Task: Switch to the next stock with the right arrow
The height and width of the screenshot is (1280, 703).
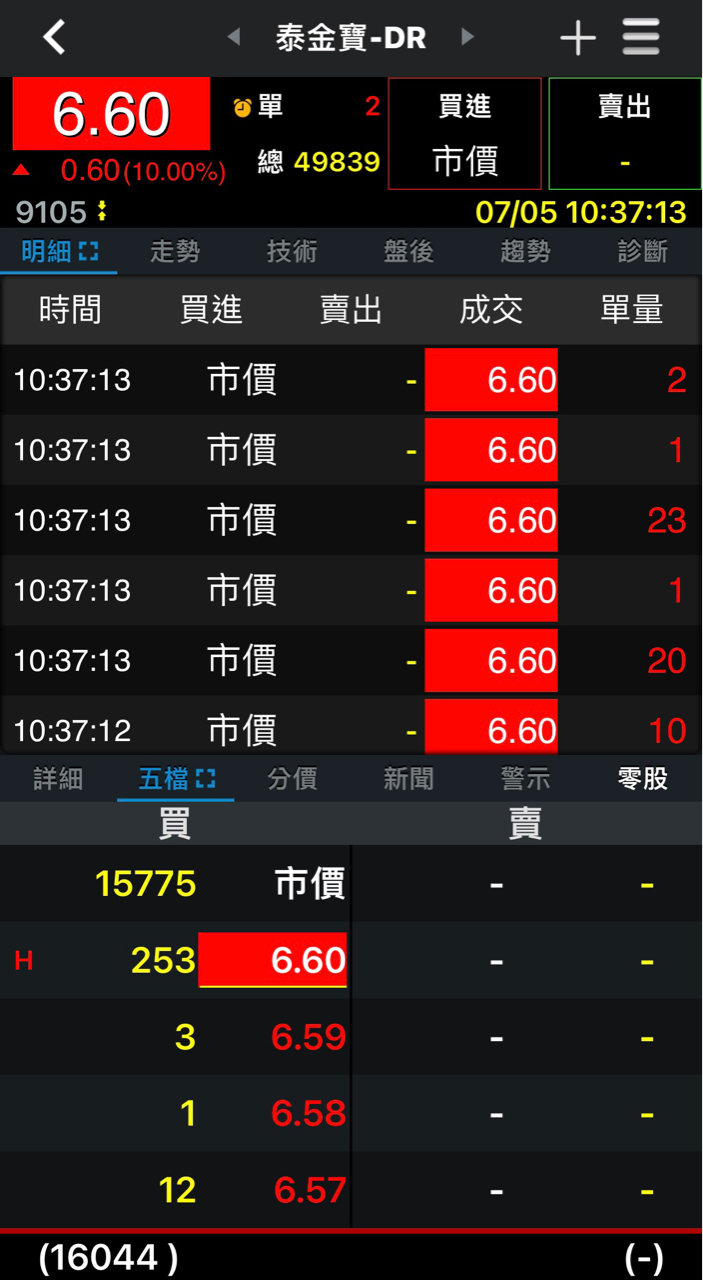Action: 467,38
